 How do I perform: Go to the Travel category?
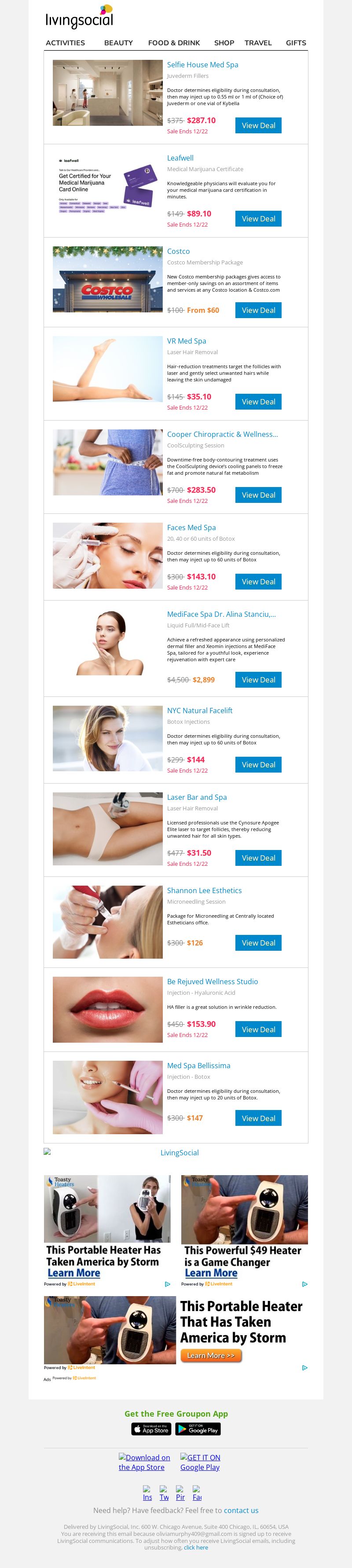pos(257,43)
